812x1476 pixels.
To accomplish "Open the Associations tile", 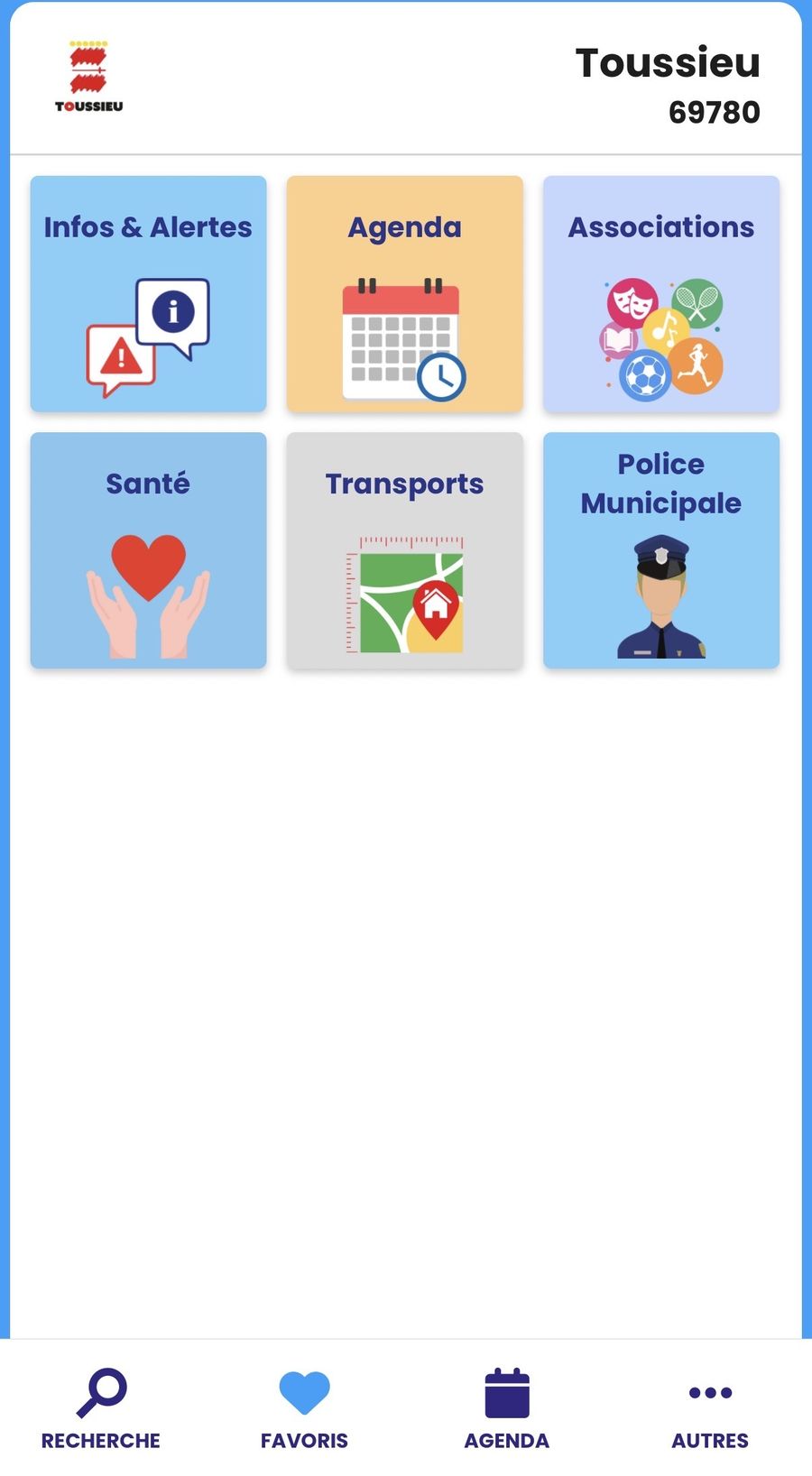I will [660, 294].
